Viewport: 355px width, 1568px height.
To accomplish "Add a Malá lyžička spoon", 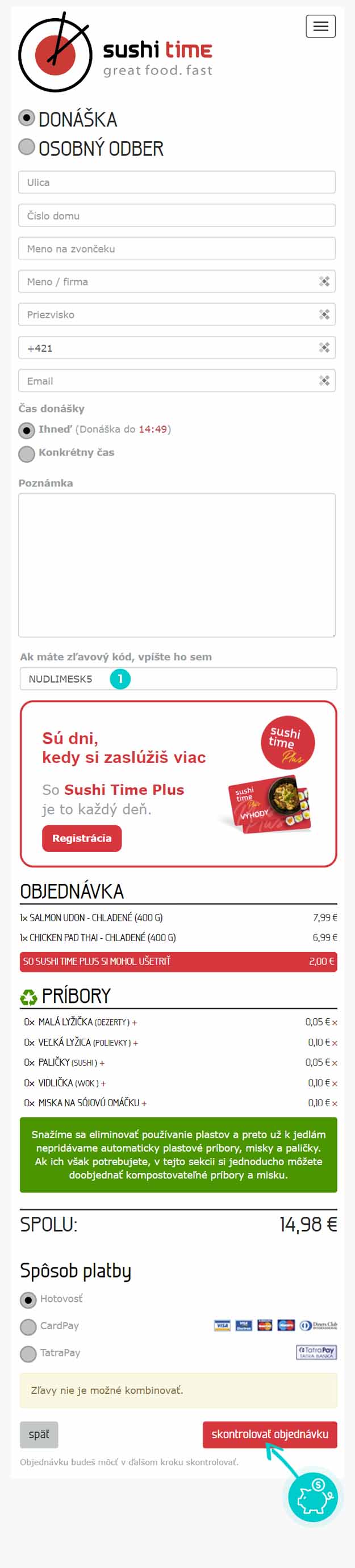I will pos(135,1023).
